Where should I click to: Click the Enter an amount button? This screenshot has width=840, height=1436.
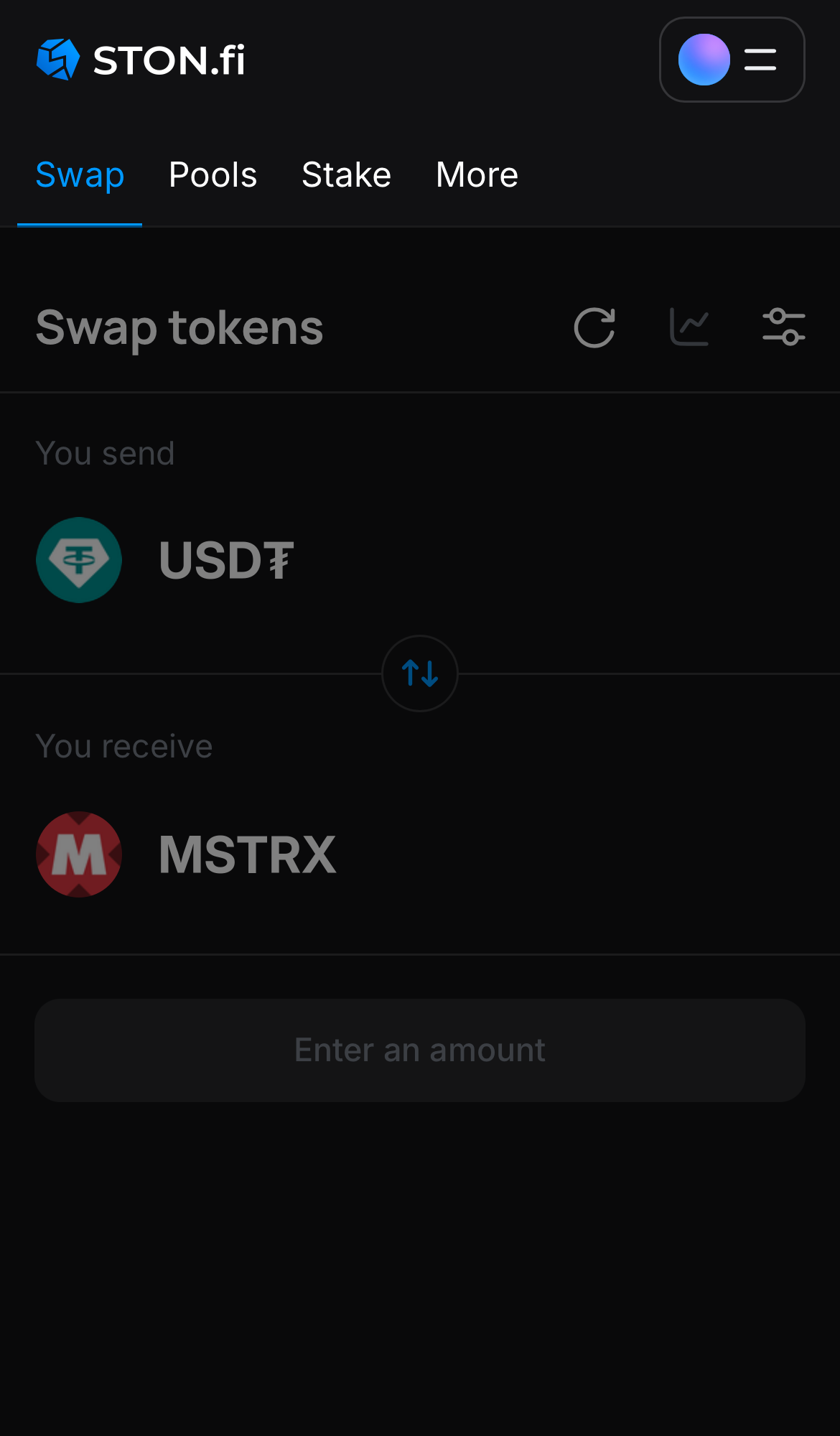[419, 1050]
